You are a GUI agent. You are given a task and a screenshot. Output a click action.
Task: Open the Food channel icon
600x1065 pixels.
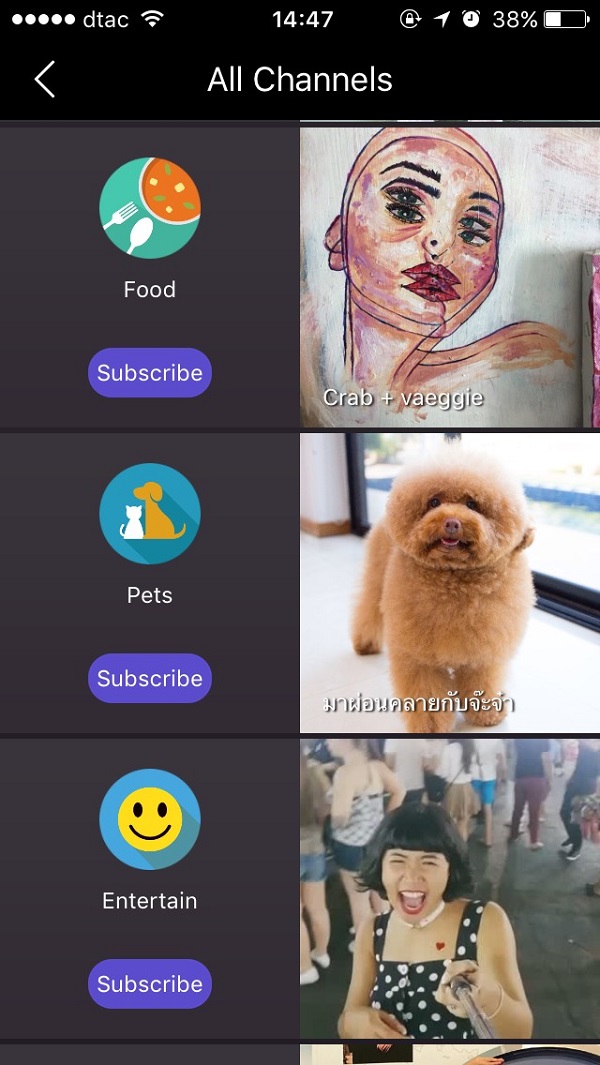[150, 208]
